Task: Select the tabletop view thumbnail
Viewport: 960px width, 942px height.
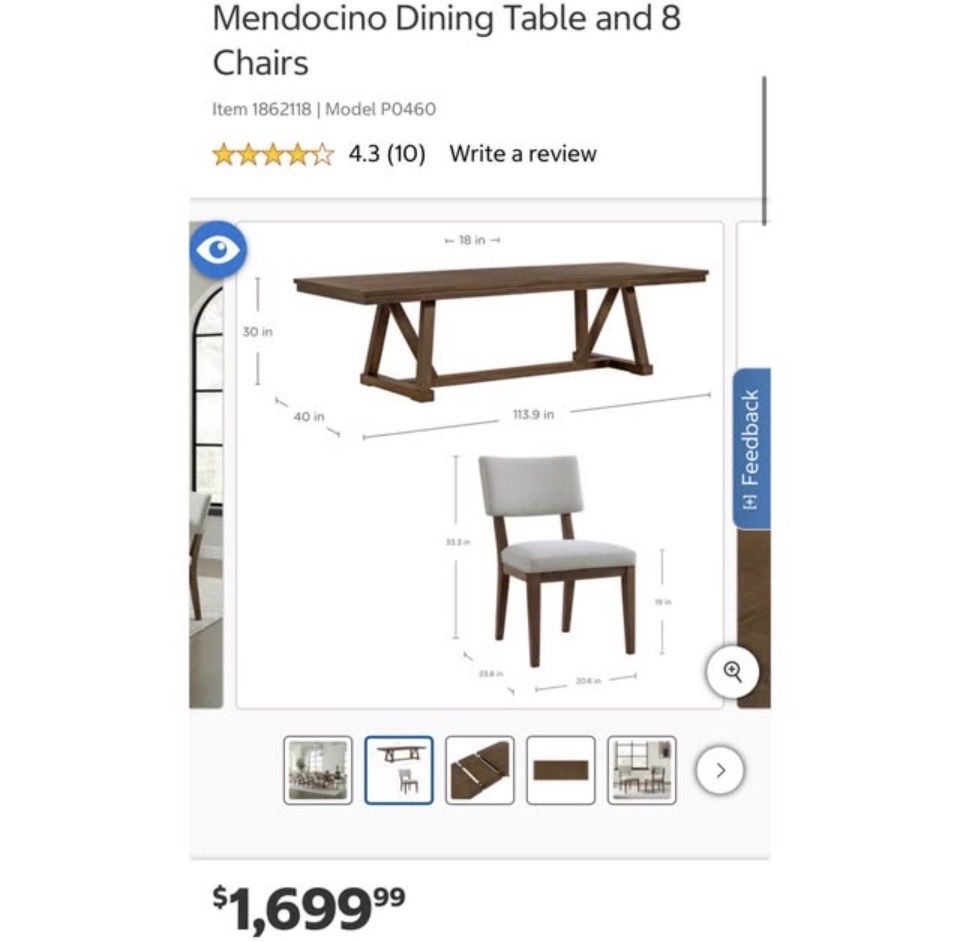Action: click(x=560, y=770)
